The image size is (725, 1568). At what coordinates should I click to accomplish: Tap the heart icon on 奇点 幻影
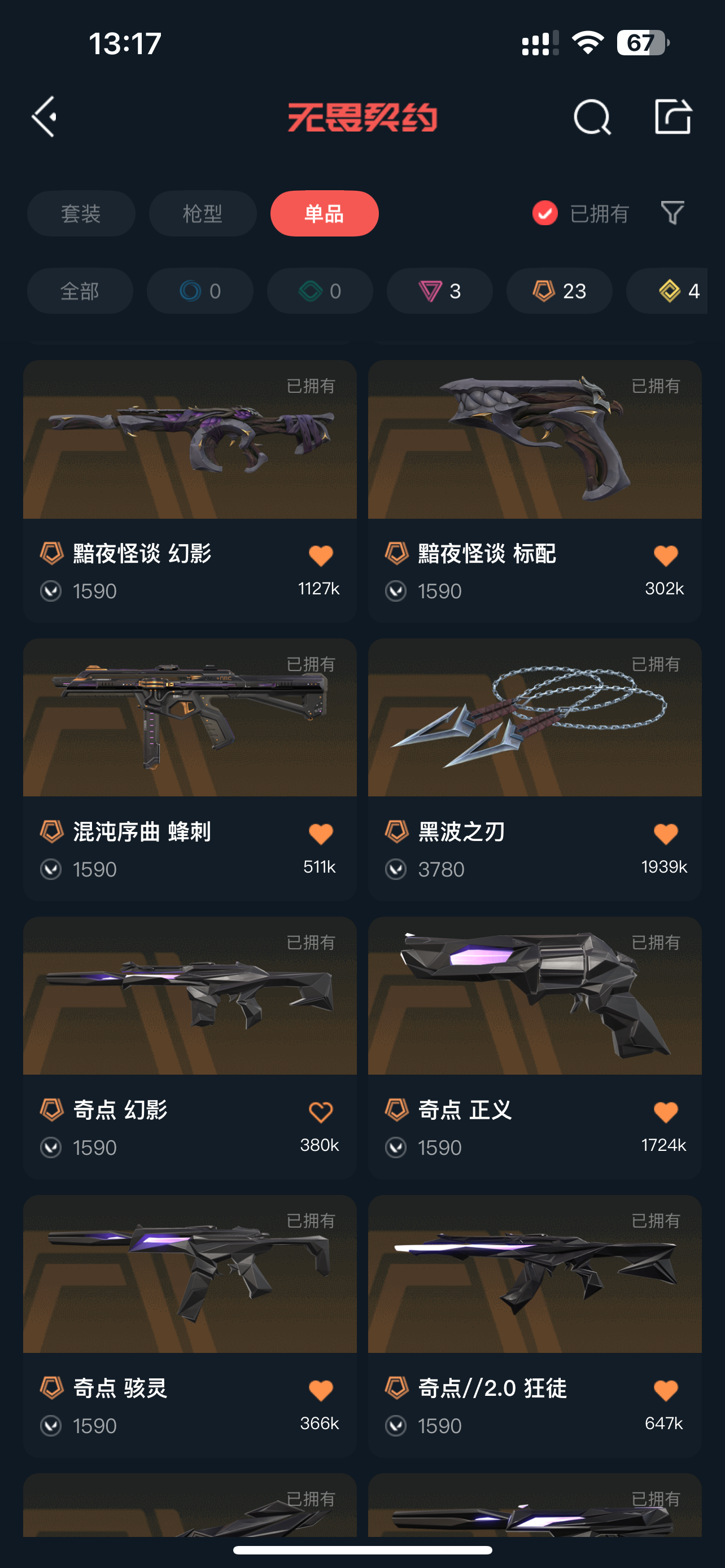[x=321, y=1112]
